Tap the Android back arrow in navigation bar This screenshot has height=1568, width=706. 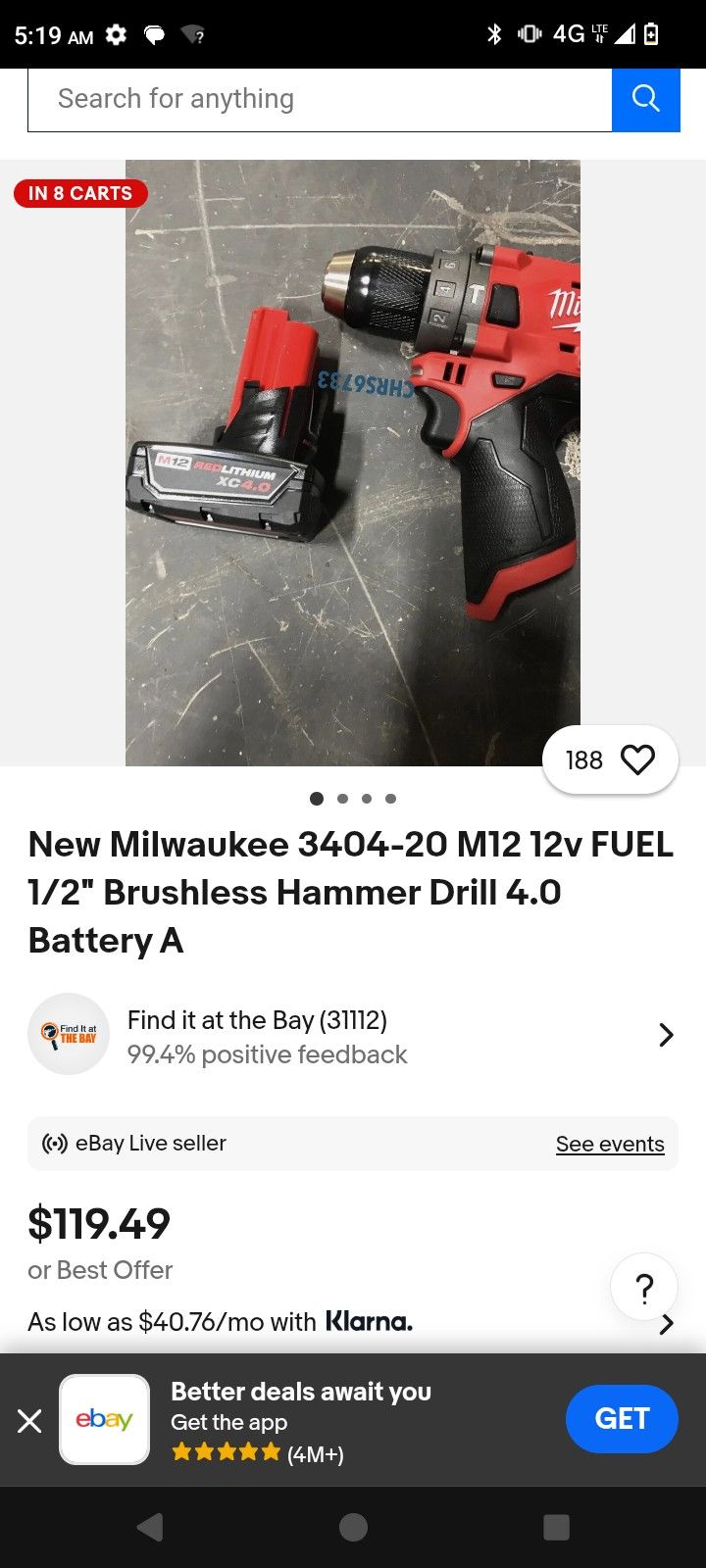click(149, 1526)
